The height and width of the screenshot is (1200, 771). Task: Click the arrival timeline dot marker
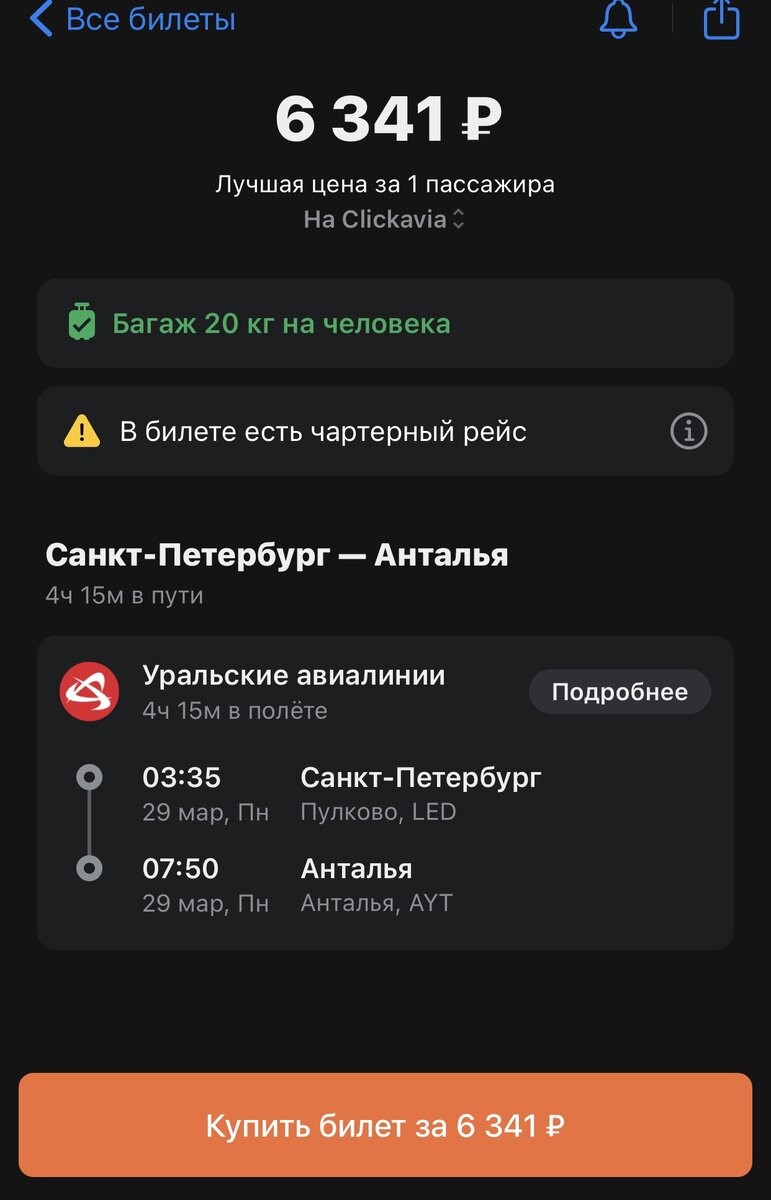pos(92,868)
